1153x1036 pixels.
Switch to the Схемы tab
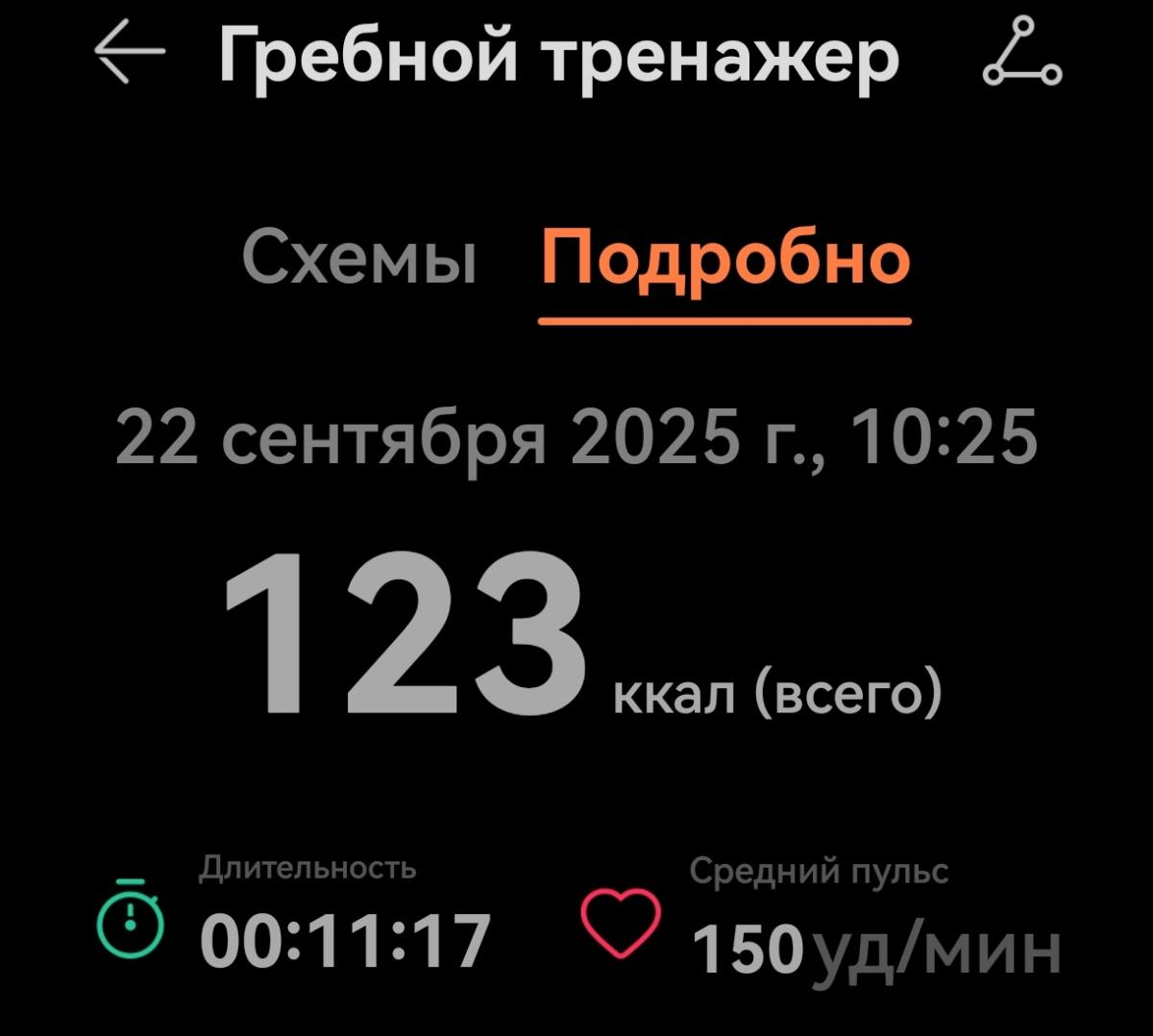359,259
